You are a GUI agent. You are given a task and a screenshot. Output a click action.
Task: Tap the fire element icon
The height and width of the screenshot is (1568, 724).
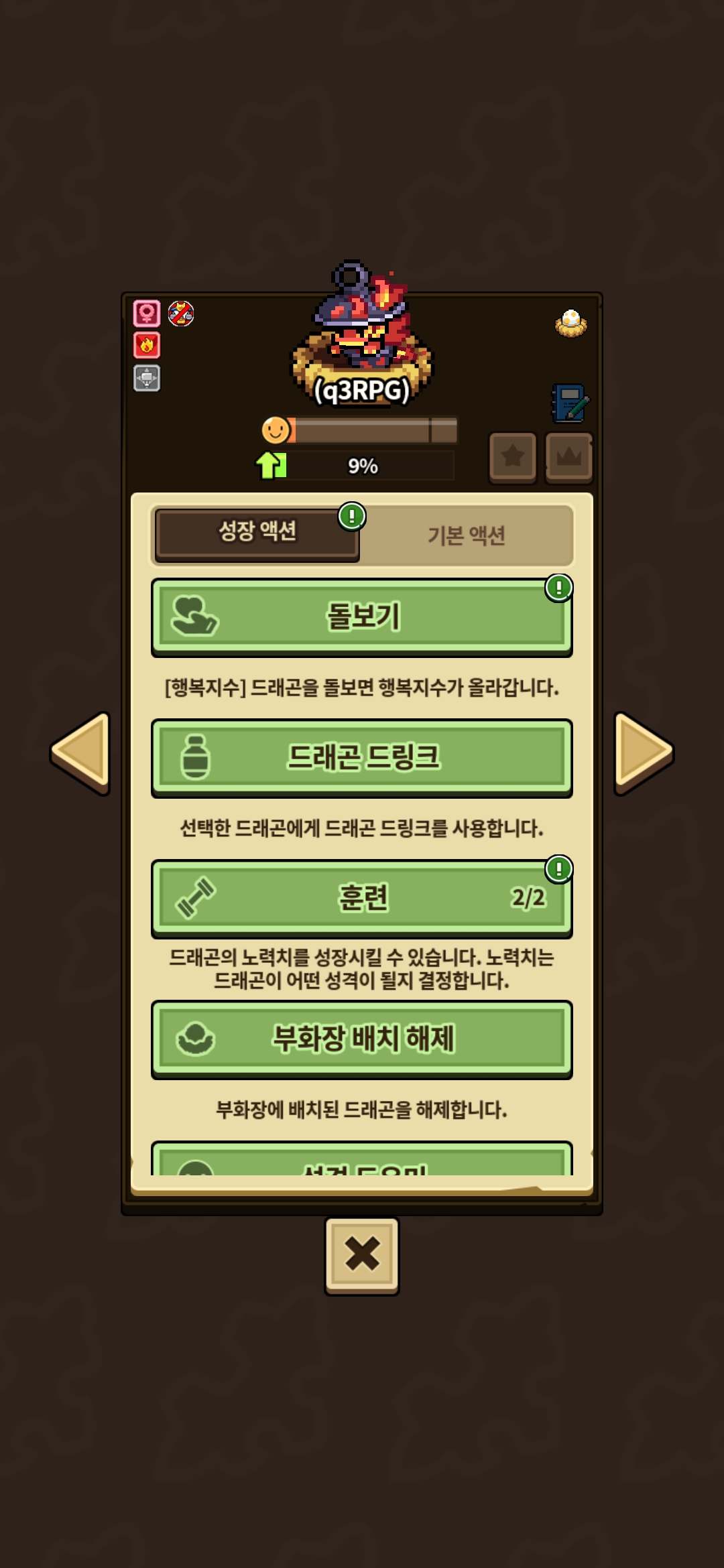click(x=147, y=345)
